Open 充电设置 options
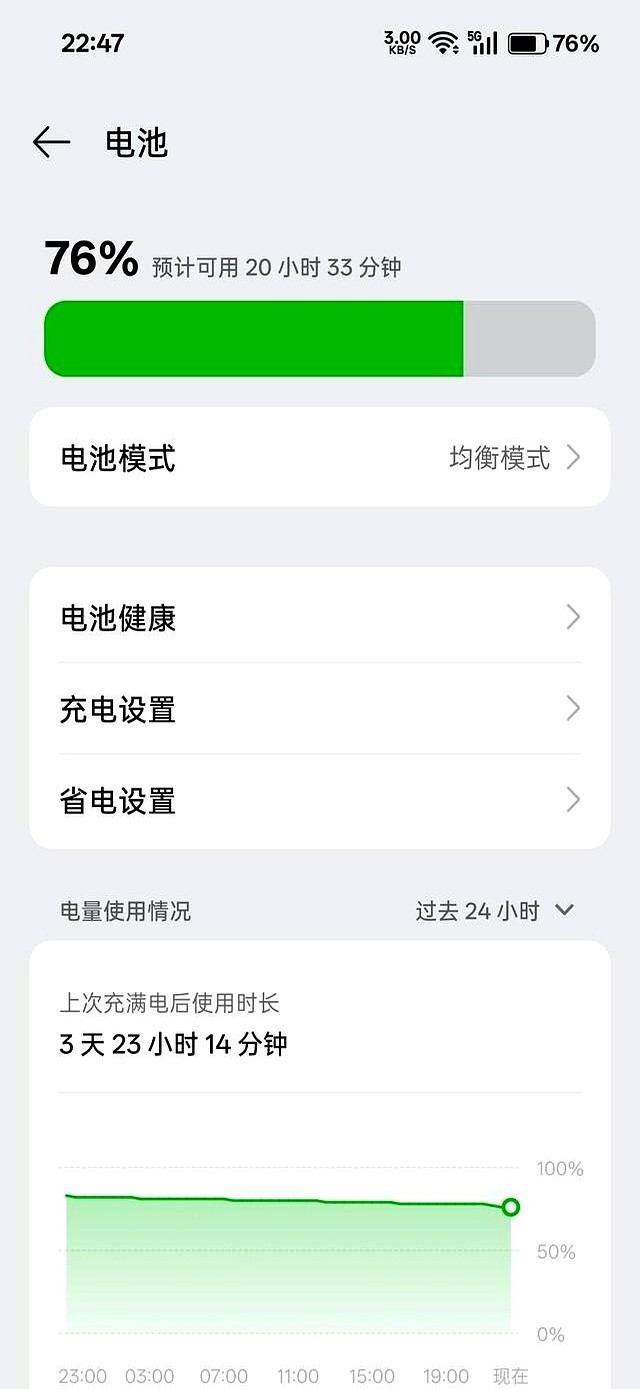The image size is (640, 1389). pyautogui.click(x=320, y=709)
